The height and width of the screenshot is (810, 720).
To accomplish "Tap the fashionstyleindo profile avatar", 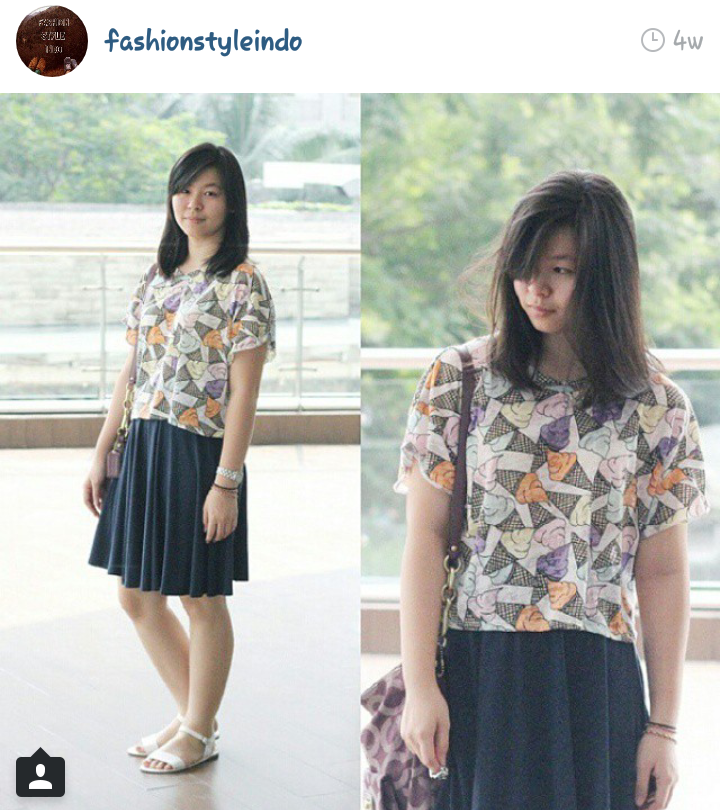I will click(x=52, y=41).
